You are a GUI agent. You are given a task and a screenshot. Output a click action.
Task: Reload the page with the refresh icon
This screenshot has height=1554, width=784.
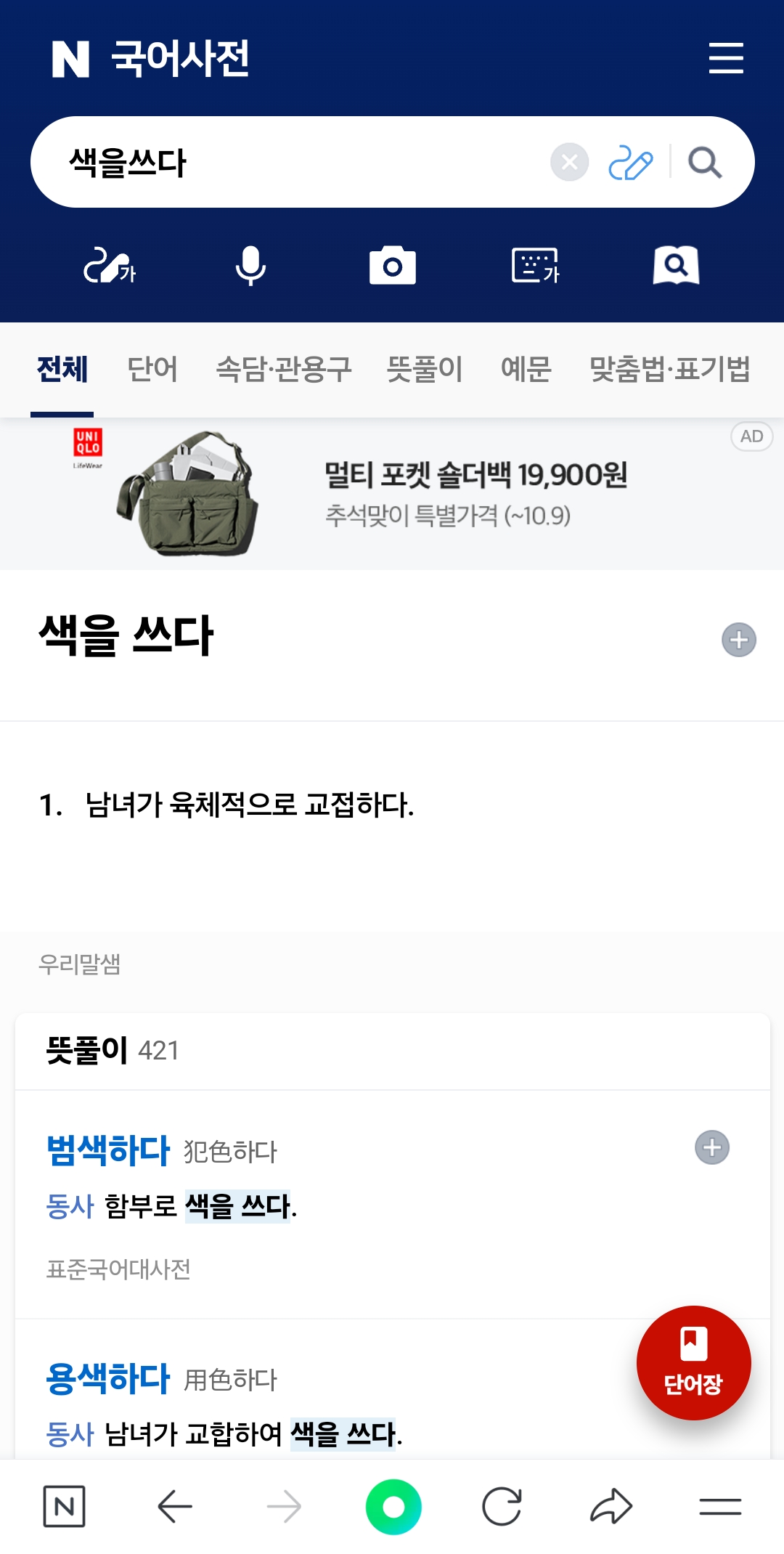[502, 1507]
